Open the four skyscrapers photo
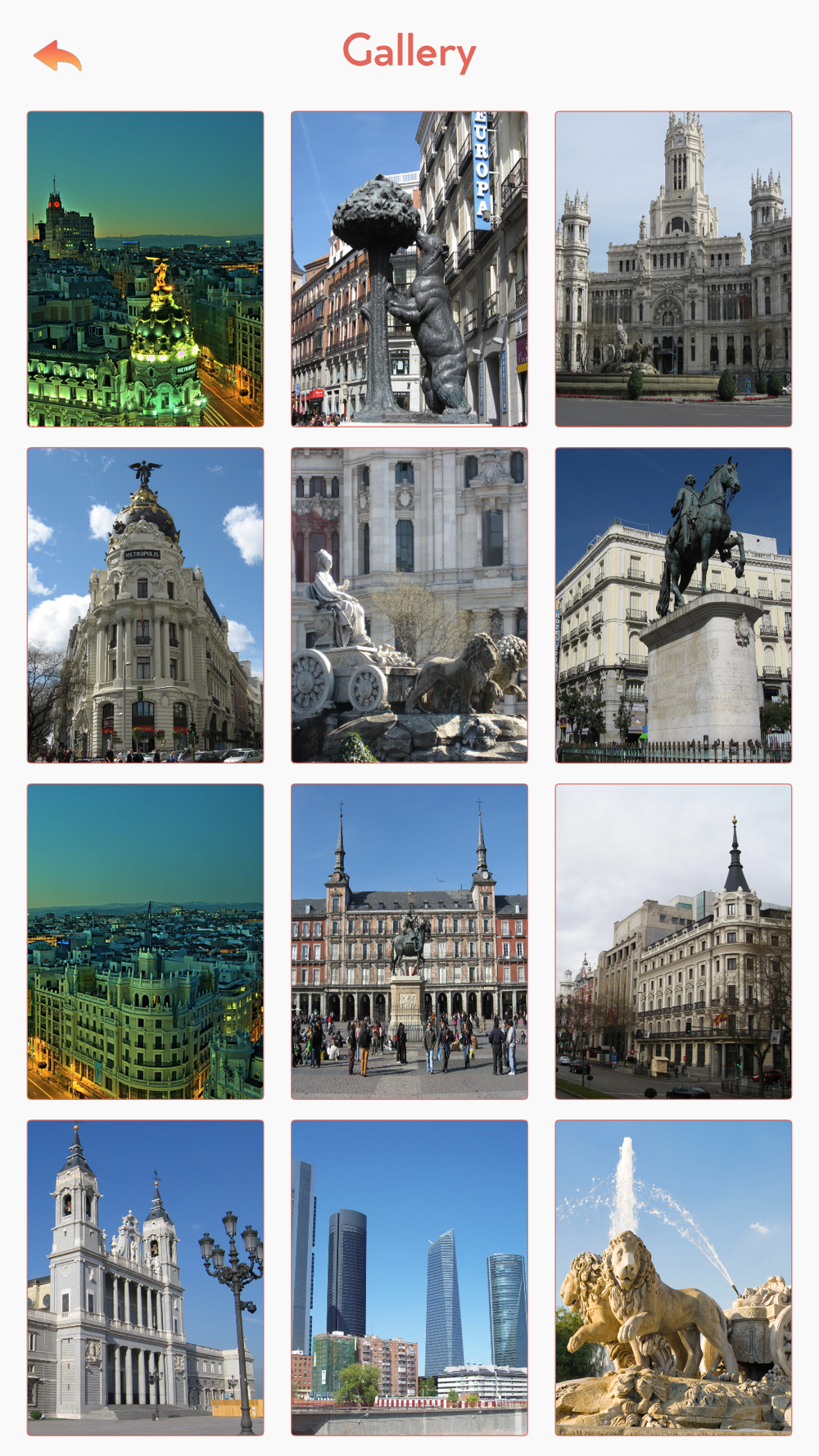The image size is (819, 1456). tap(409, 1277)
